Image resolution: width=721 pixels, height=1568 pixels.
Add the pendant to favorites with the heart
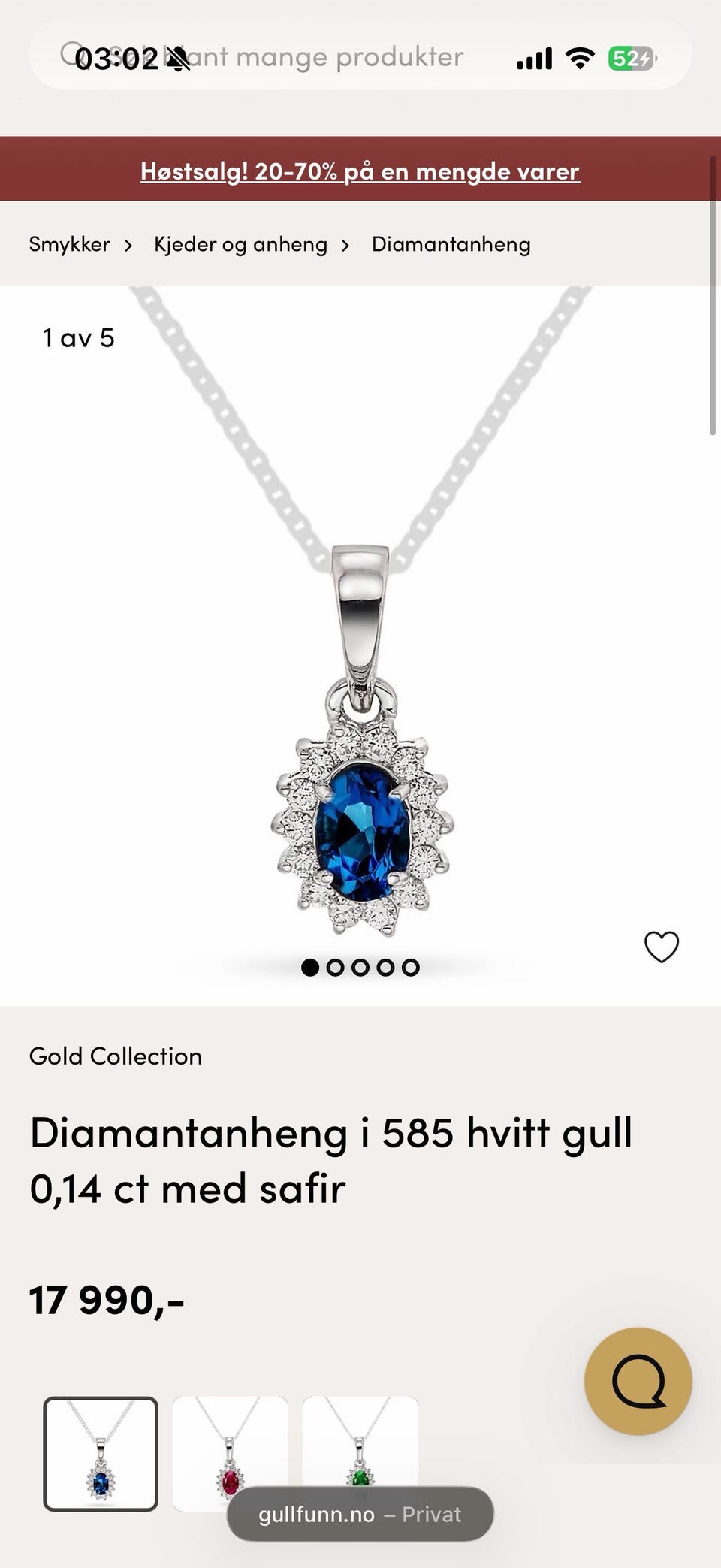click(662, 947)
